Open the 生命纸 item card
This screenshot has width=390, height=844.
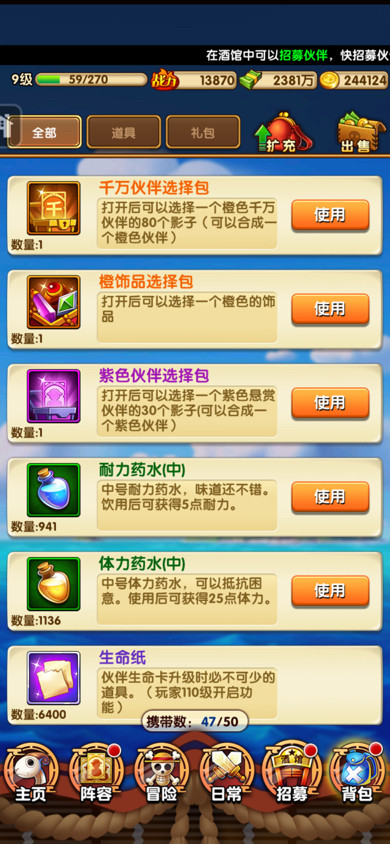coord(195,685)
